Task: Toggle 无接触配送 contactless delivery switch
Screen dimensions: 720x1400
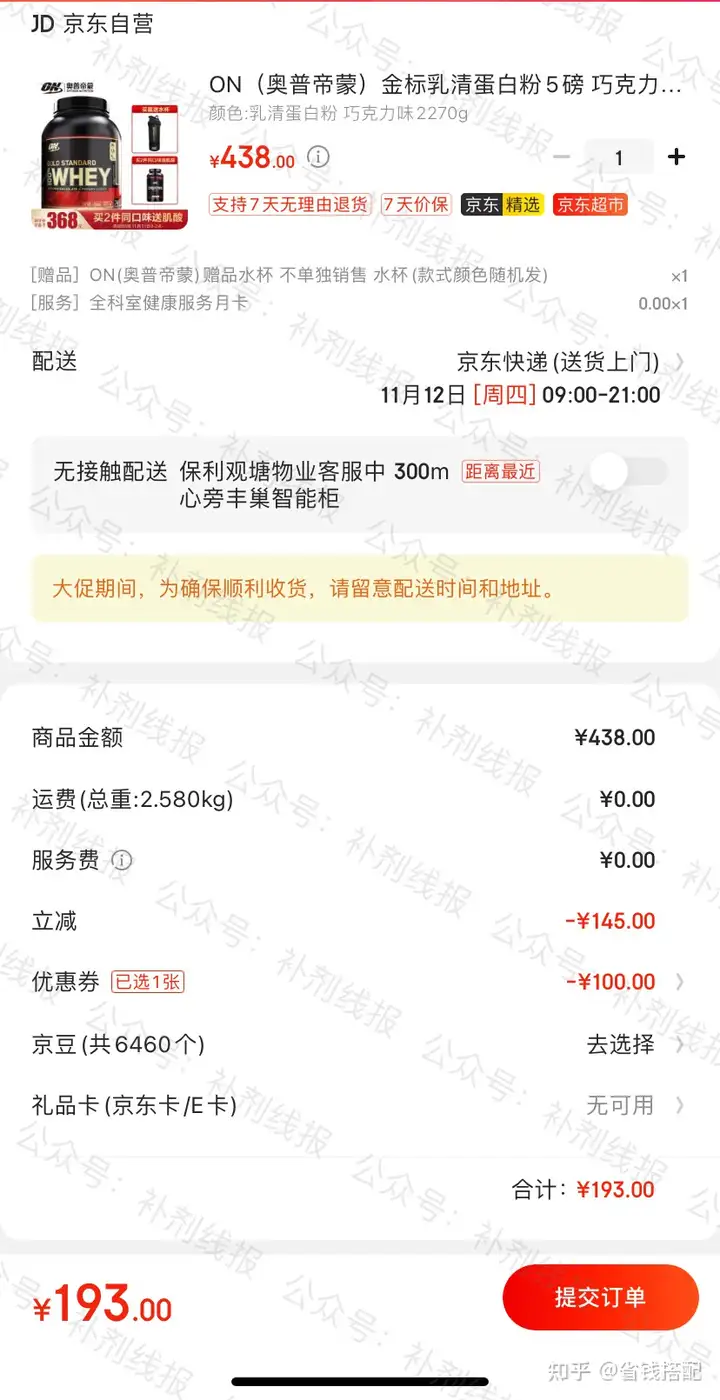Action: [x=628, y=472]
